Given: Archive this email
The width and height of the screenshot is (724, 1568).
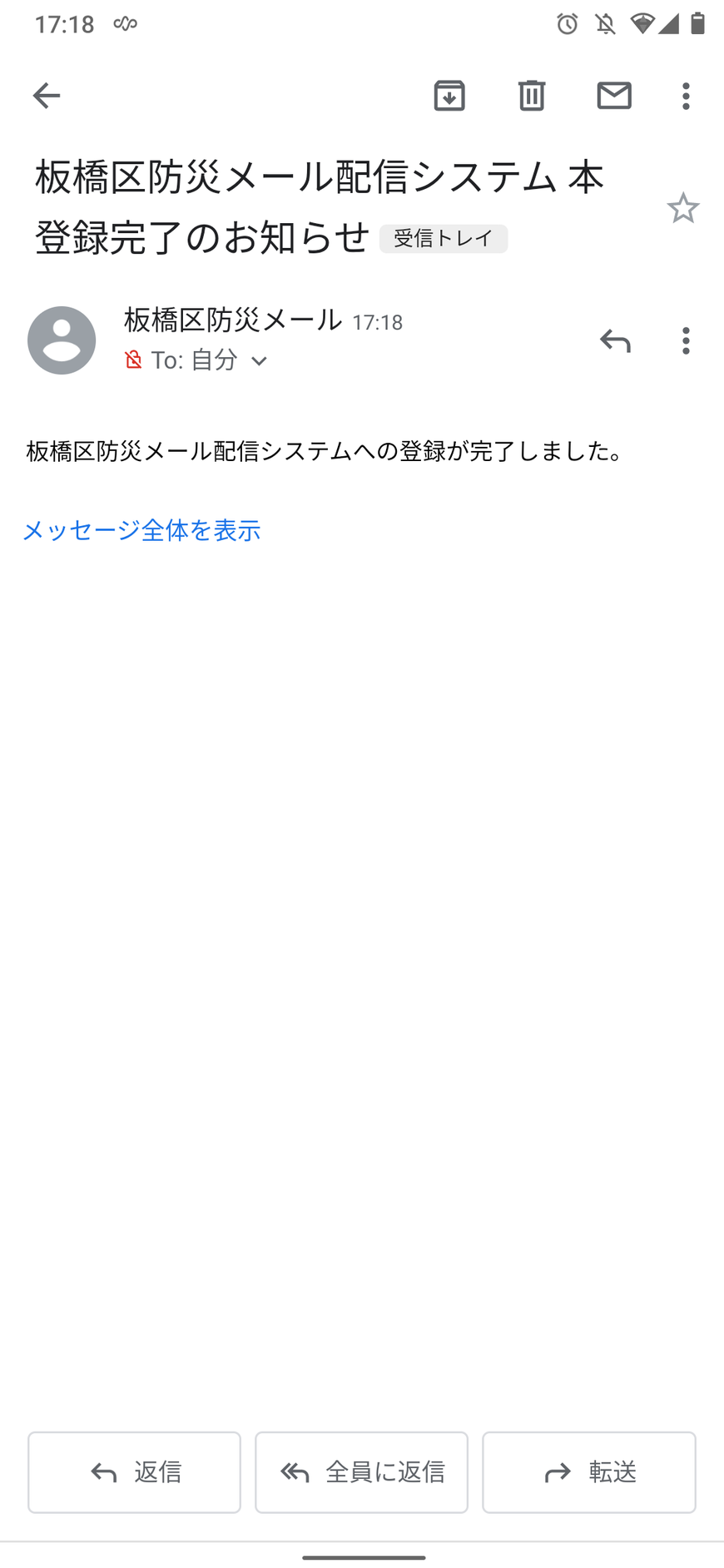Looking at the screenshot, I should 449,96.
